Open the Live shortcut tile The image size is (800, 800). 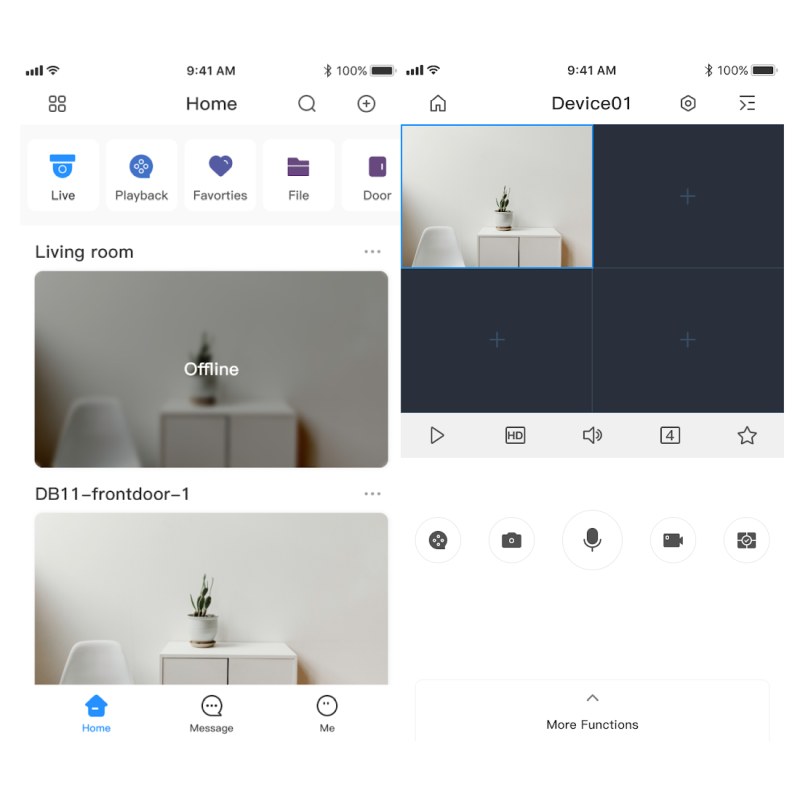tap(63, 175)
